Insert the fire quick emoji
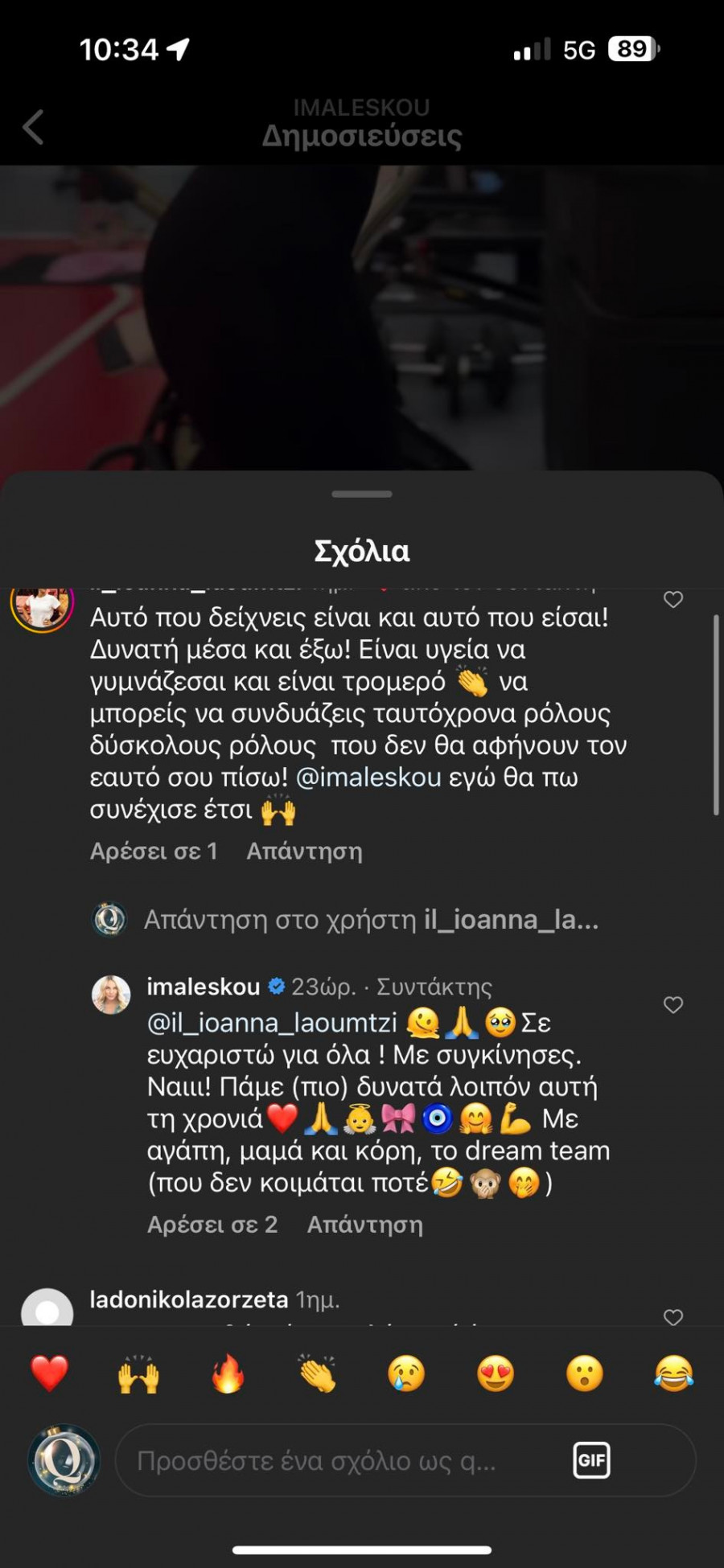724x1568 pixels. coord(228,1373)
